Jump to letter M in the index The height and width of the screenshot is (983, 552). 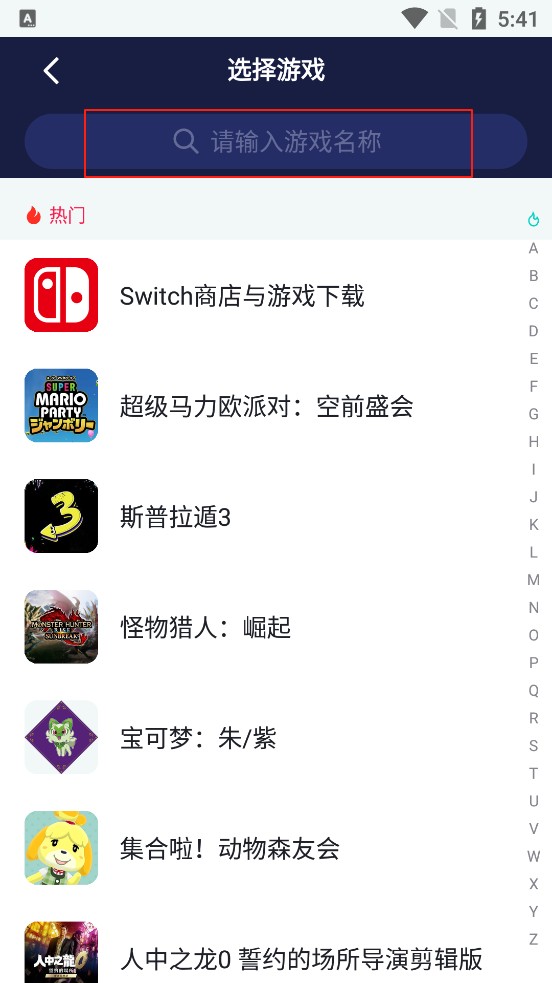(x=533, y=580)
